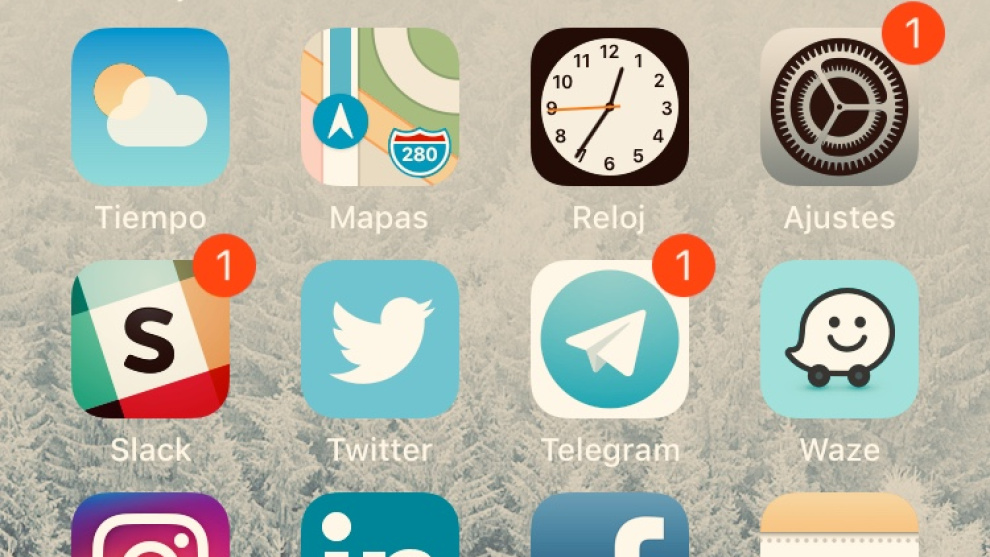Open the Instagram app icon
This screenshot has width=990, height=557.
150,528
